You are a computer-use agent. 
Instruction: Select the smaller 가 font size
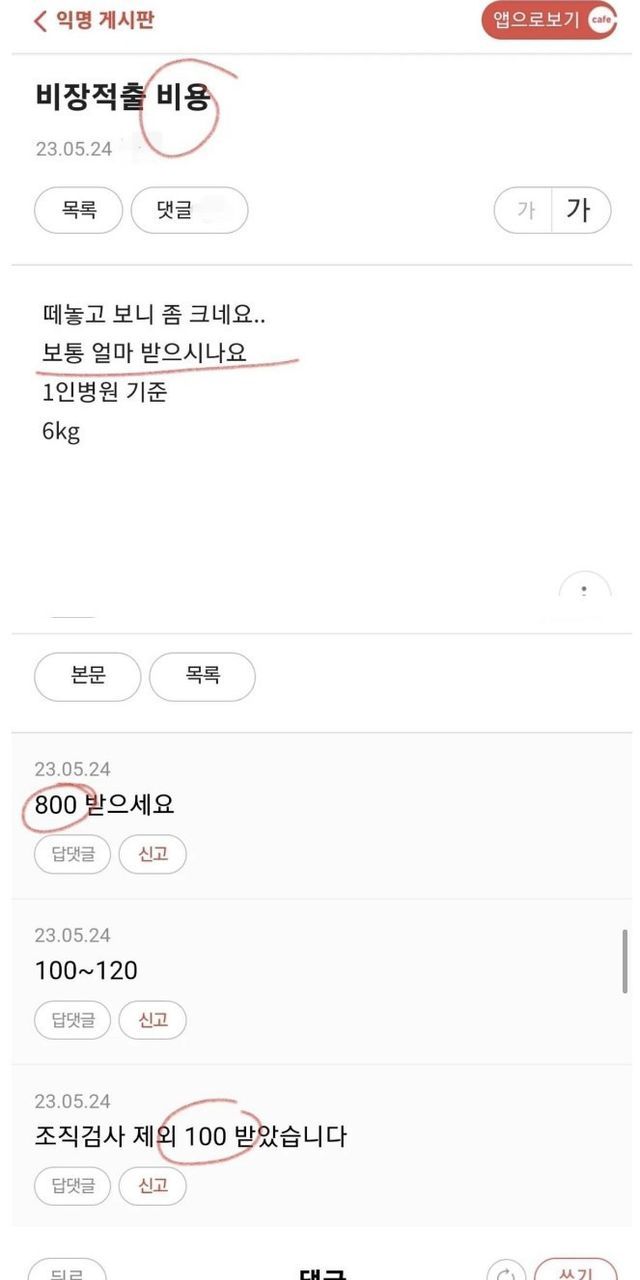coord(524,211)
